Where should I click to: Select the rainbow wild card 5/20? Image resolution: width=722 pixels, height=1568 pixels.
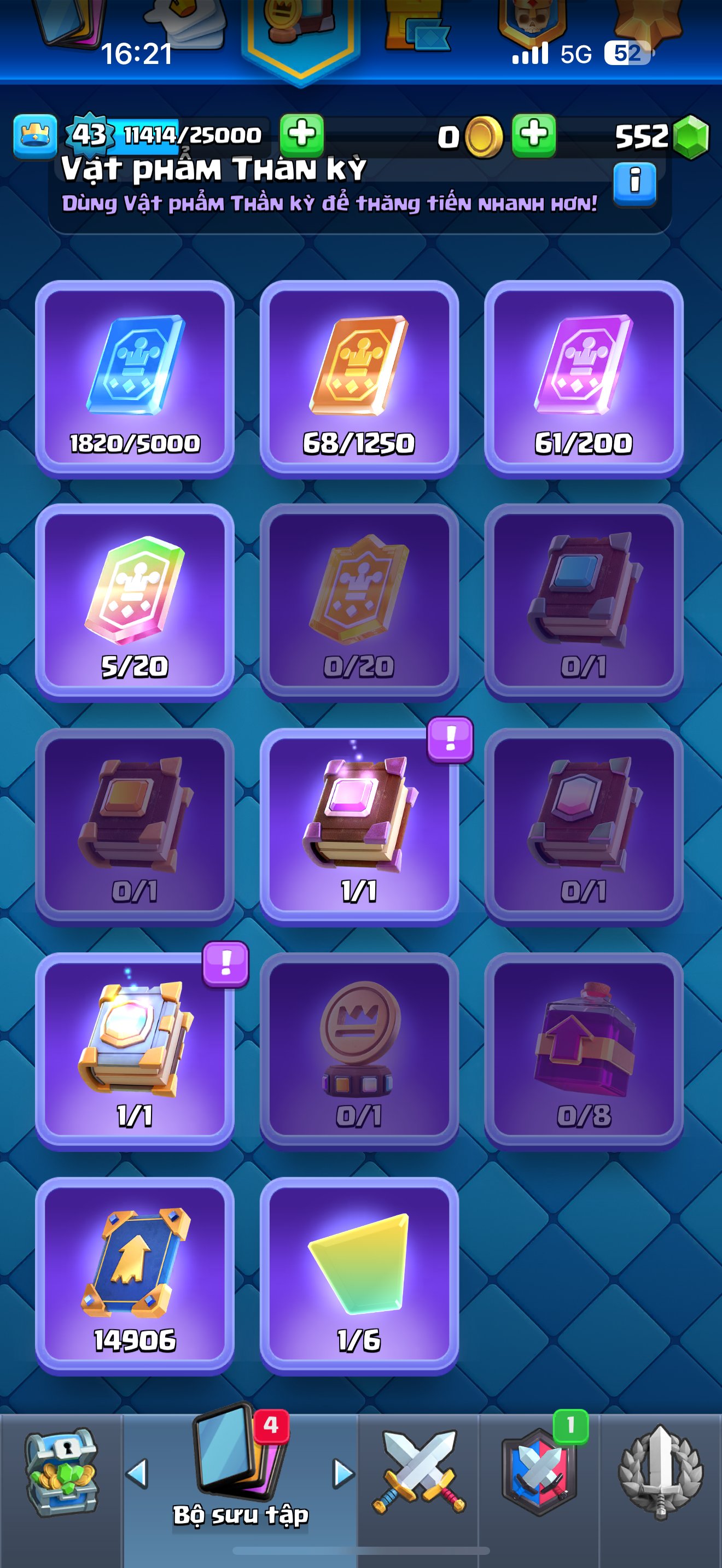pyautogui.click(x=135, y=602)
